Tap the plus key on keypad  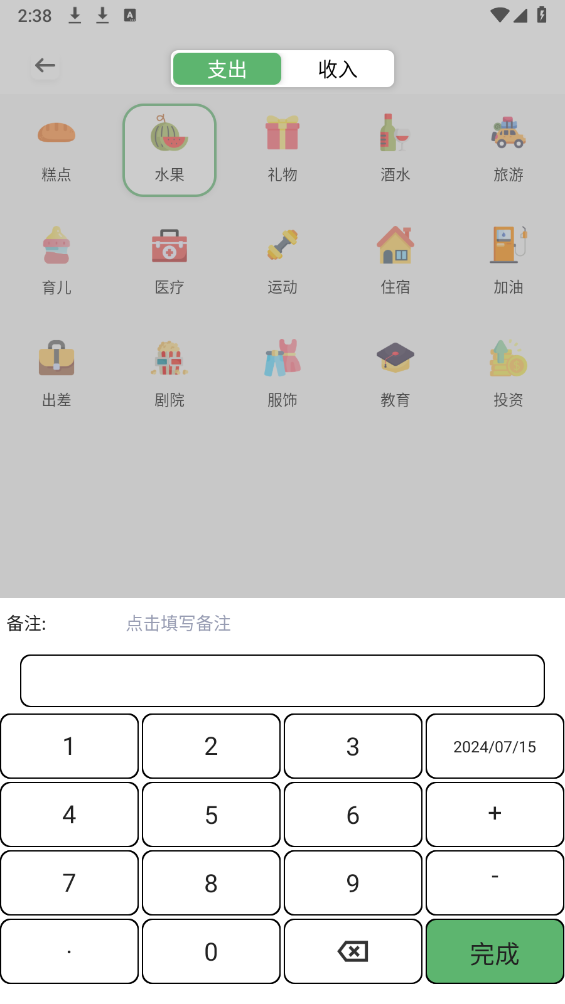495,814
